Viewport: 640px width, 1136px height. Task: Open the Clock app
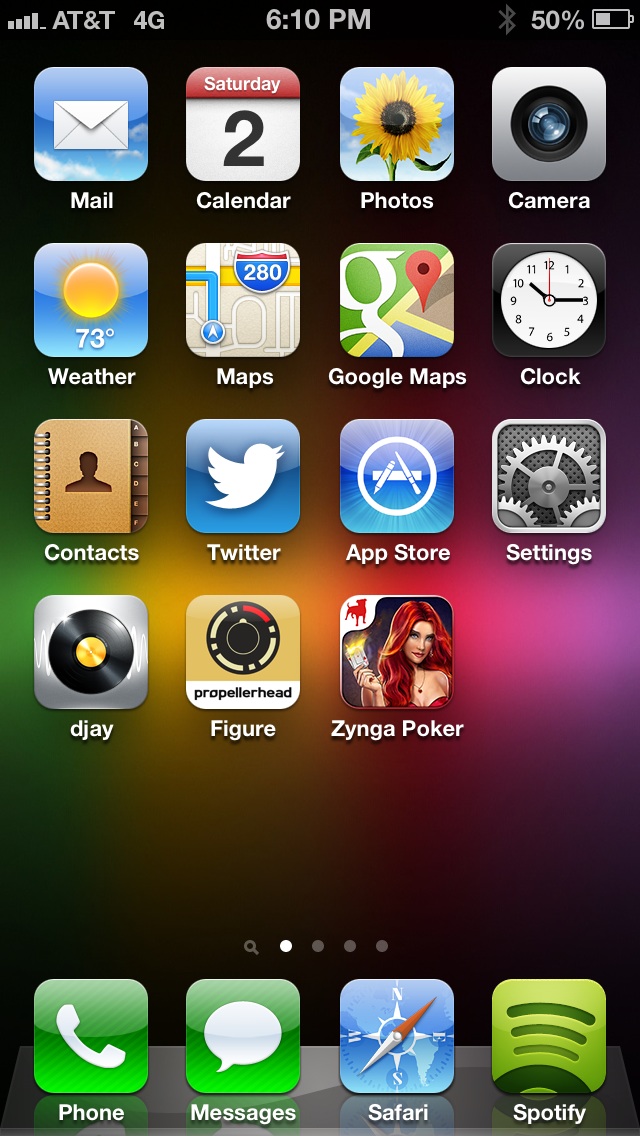[x=549, y=300]
